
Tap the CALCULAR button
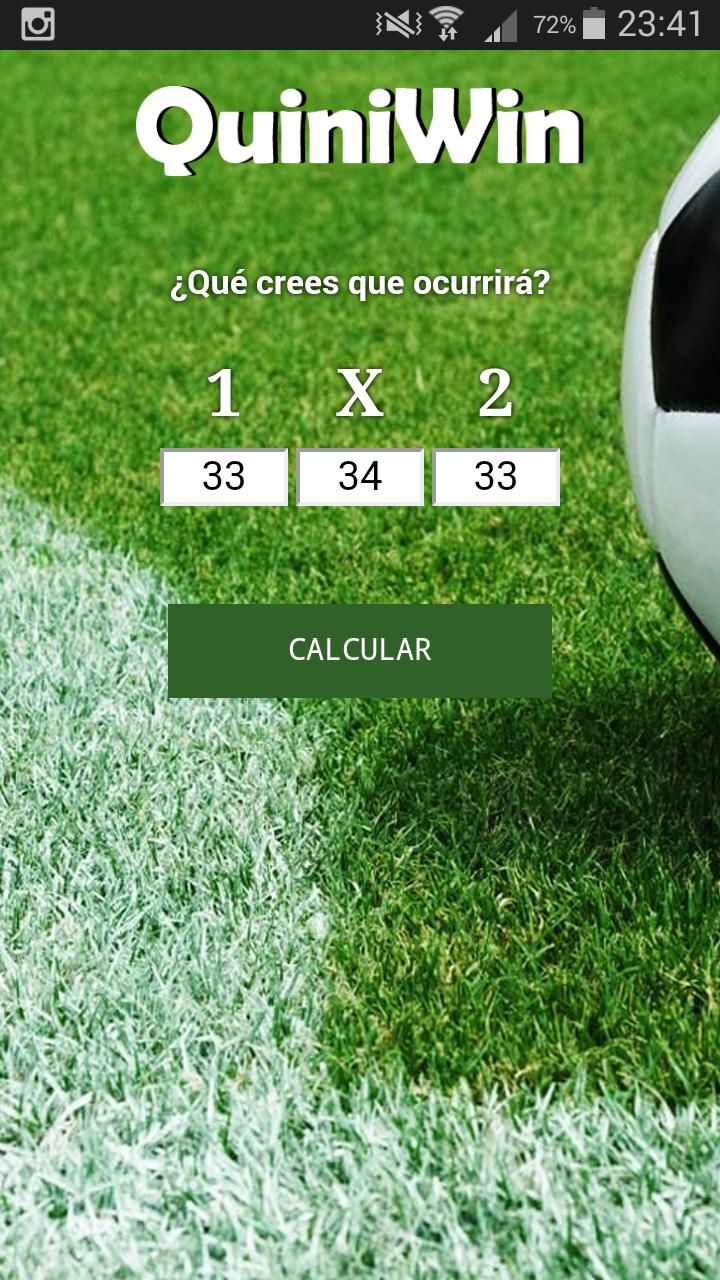click(x=360, y=650)
